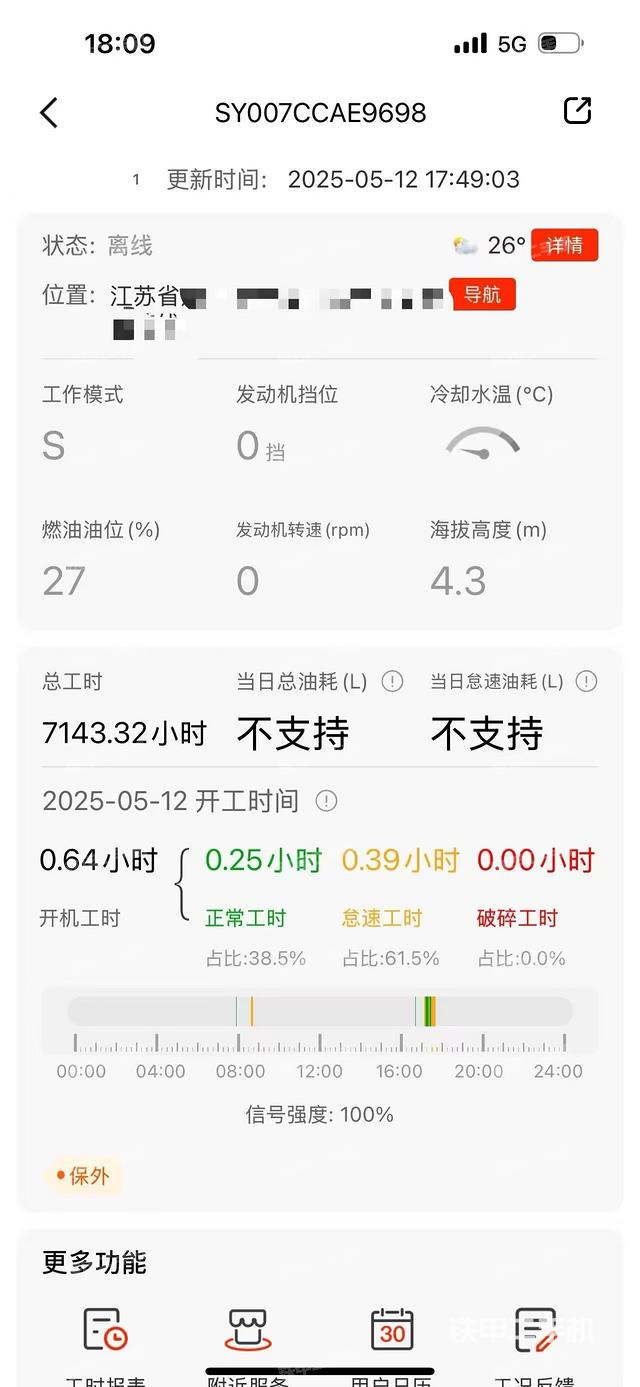The width and height of the screenshot is (640, 1387).
Task: Start navigation with the 导航 button
Action: pyautogui.click(x=482, y=295)
